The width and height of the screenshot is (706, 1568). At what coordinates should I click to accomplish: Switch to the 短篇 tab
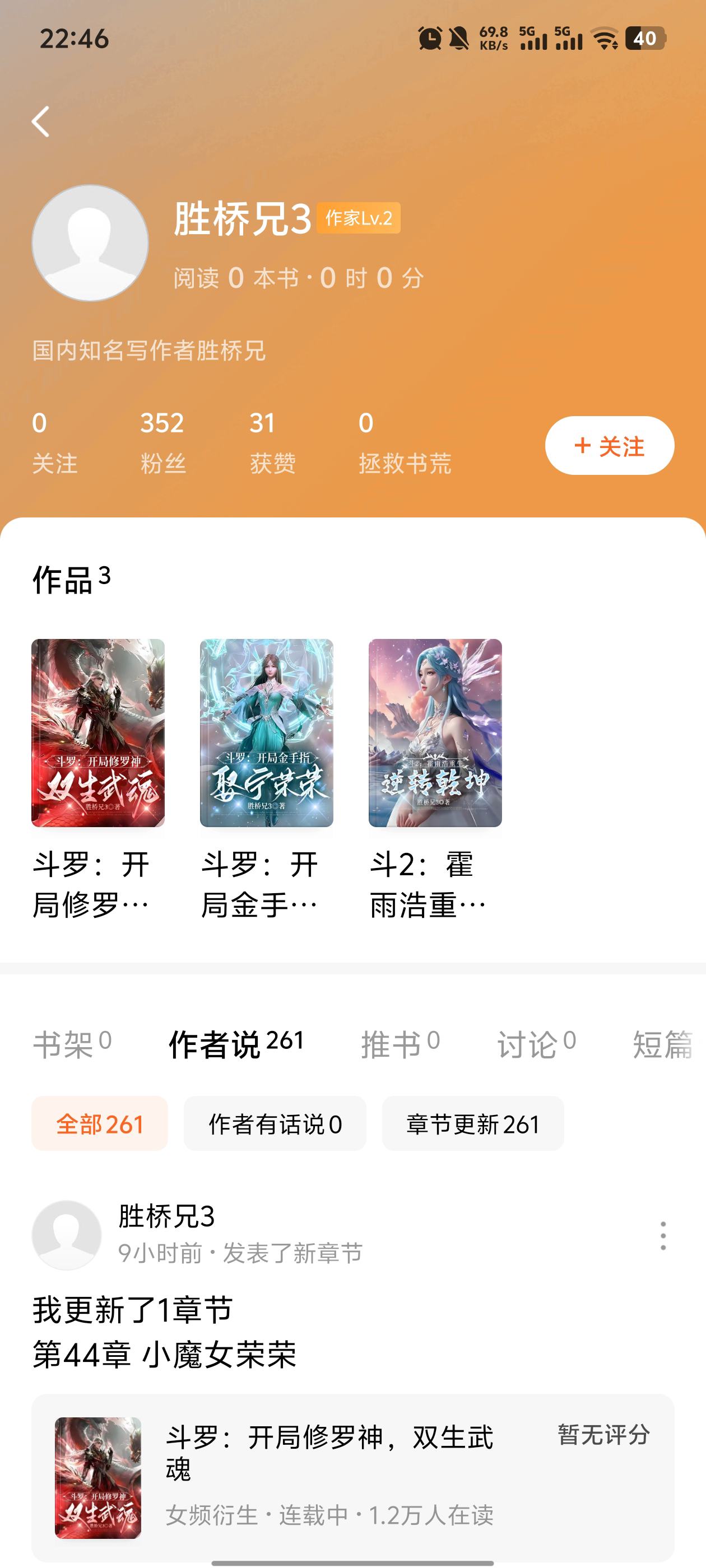[x=664, y=1044]
